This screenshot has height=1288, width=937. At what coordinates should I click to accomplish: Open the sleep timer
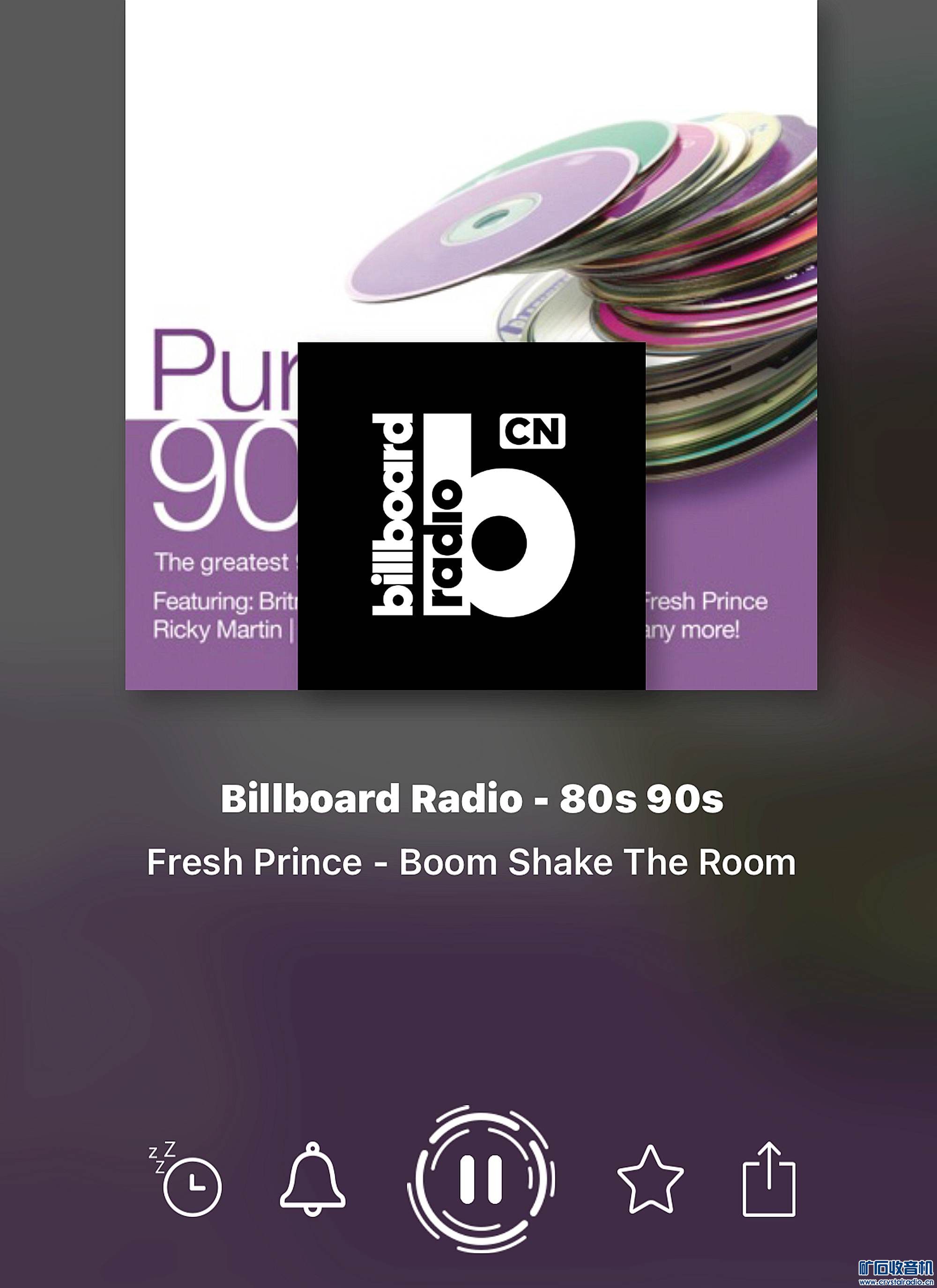click(x=187, y=1182)
